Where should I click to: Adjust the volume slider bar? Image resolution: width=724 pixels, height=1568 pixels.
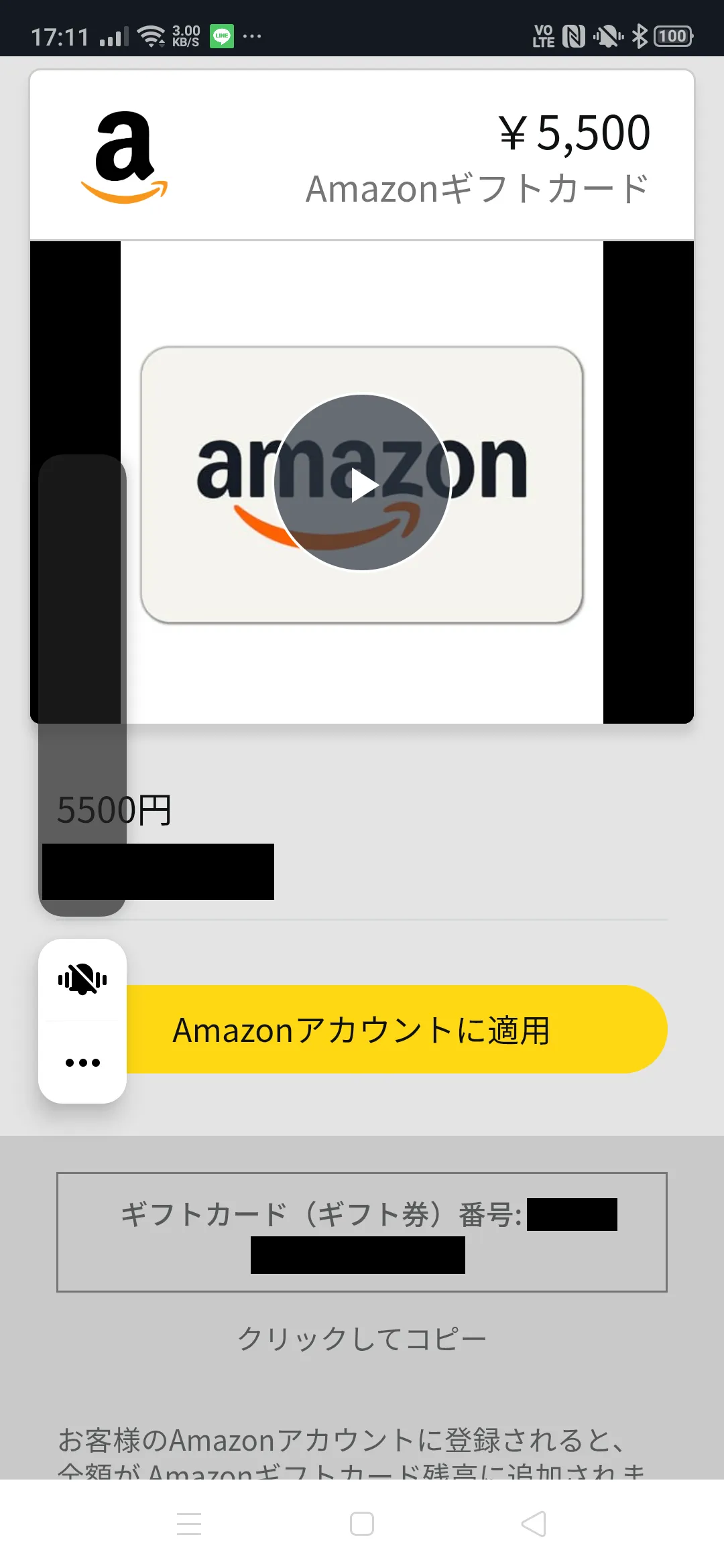[x=82, y=683]
